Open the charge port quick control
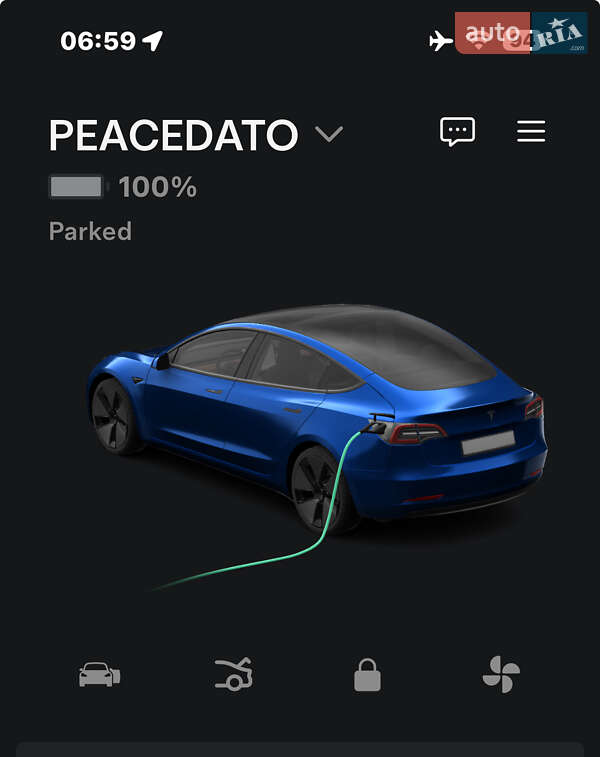Image resolution: width=600 pixels, height=757 pixels. [x=234, y=676]
